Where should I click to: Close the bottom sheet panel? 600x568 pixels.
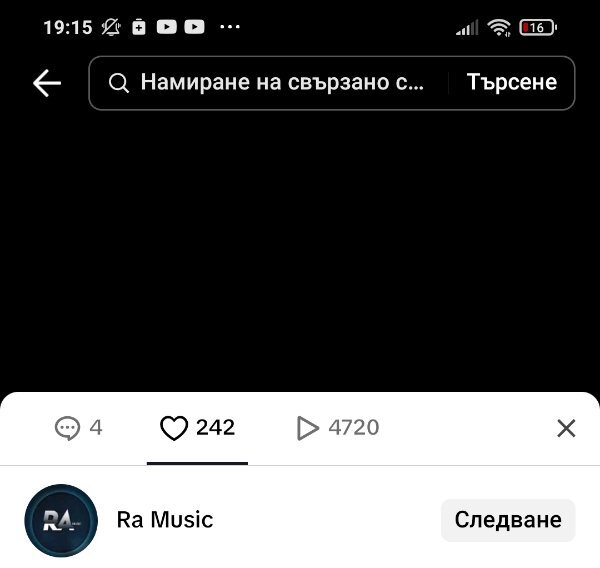click(x=565, y=428)
